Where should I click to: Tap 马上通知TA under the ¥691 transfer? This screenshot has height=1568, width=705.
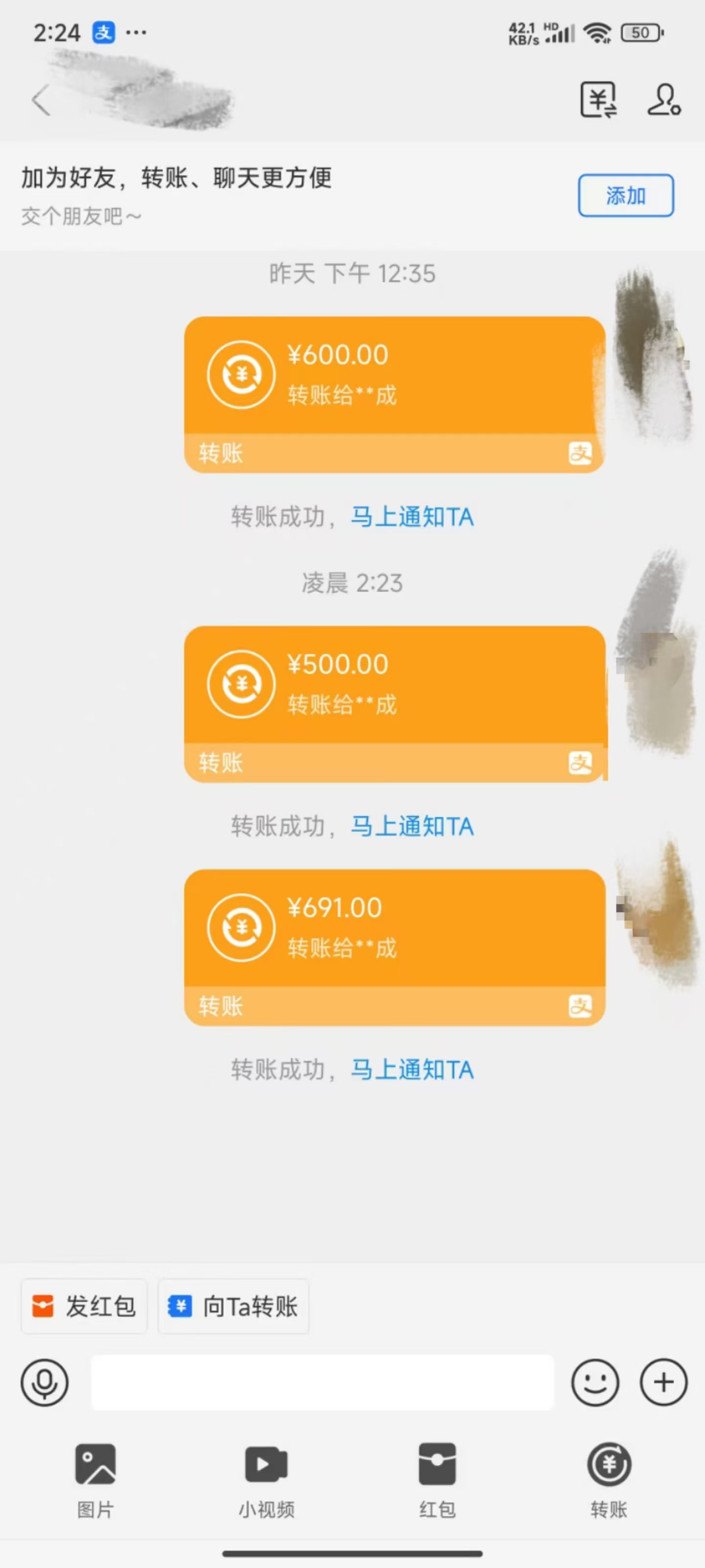coord(412,1069)
